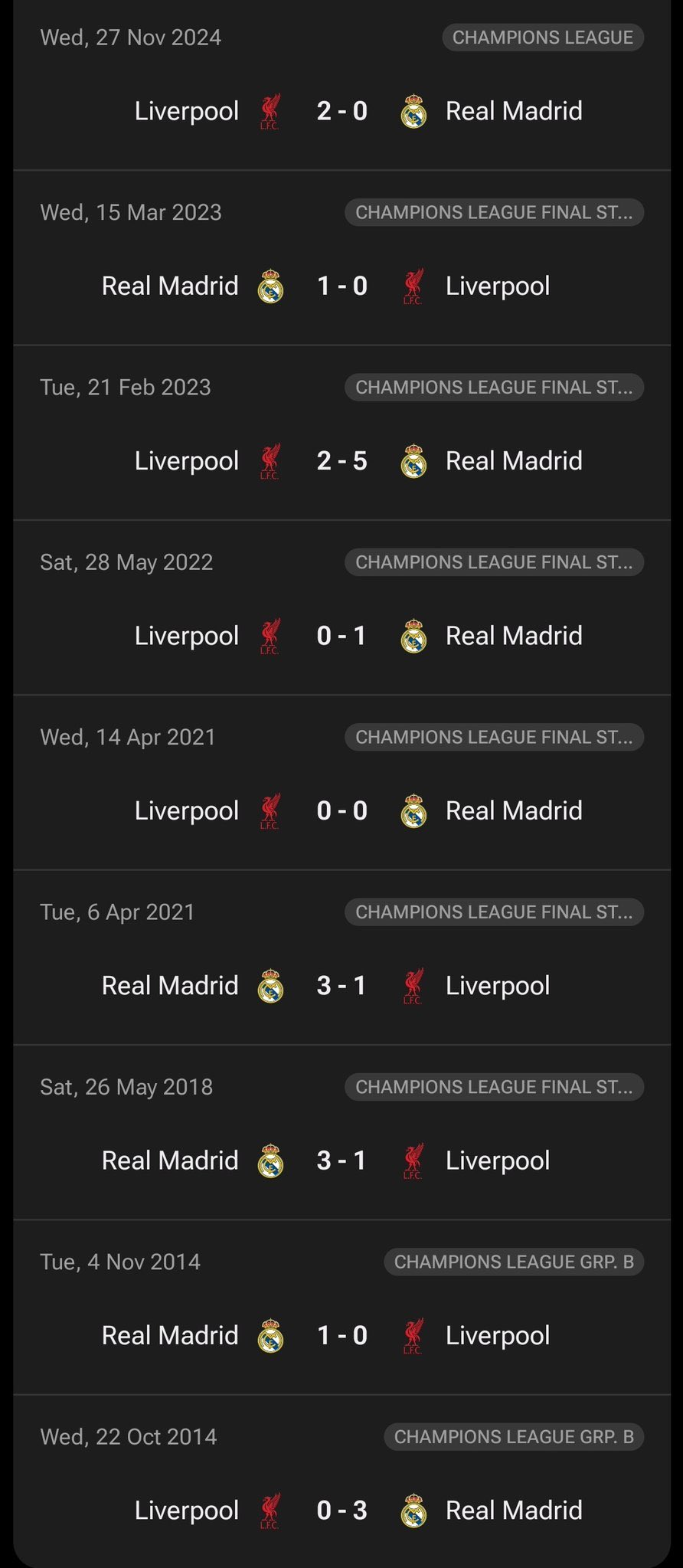Open the 14 Apr 2021 goalless draw
683x1568 pixels.
click(x=341, y=810)
